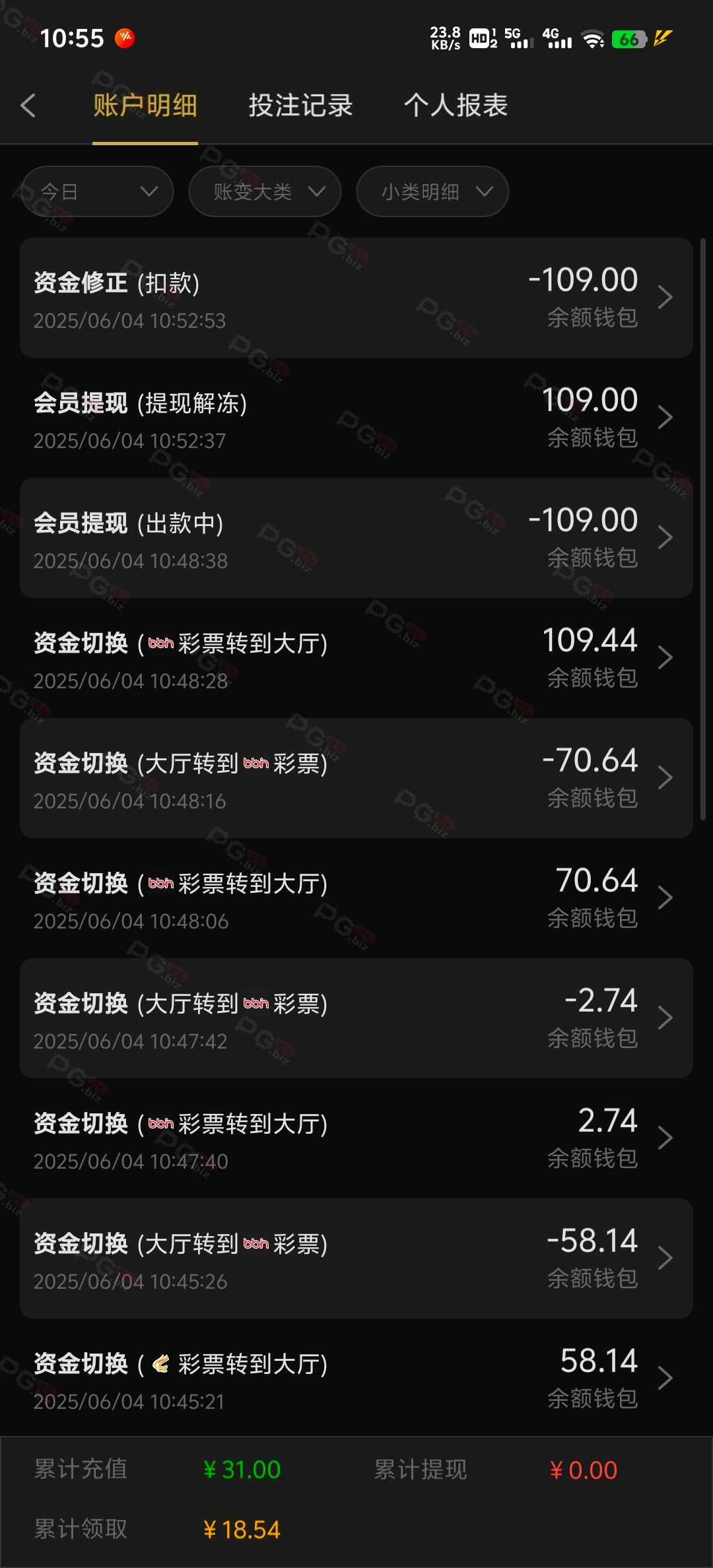Open the 小类明细 filter dropdown
This screenshot has height=1568, width=713.
click(x=432, y=191)
